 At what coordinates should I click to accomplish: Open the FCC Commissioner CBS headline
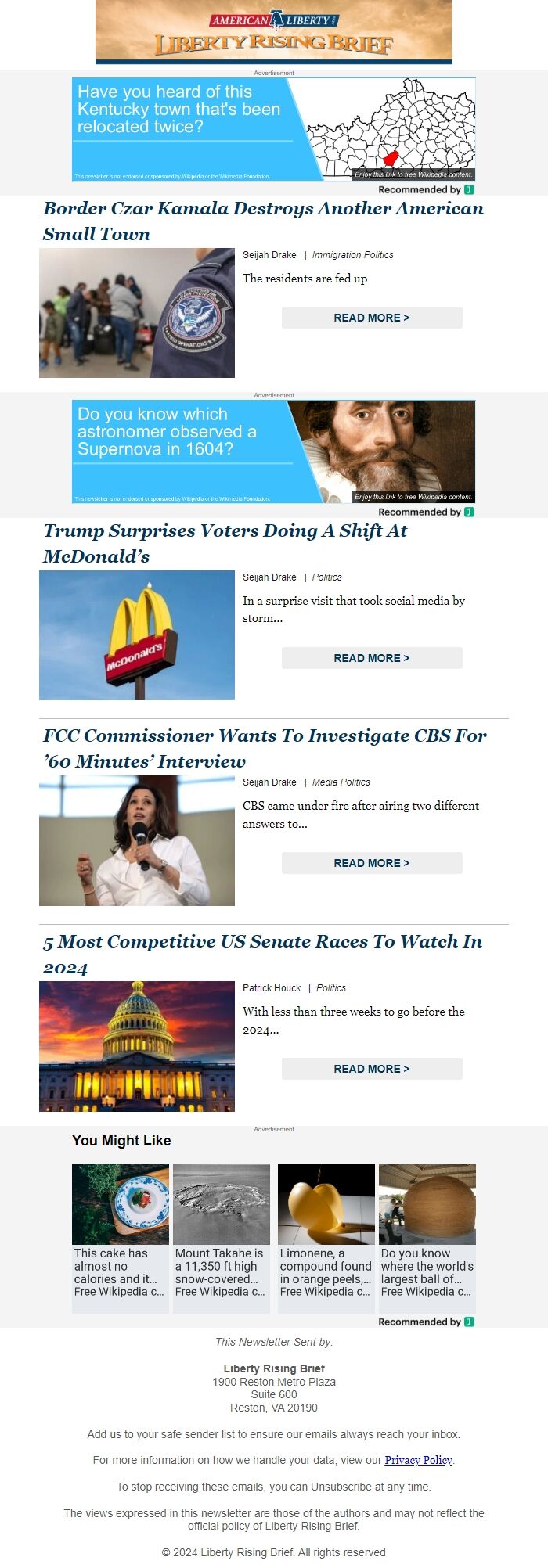click(265, 748)
